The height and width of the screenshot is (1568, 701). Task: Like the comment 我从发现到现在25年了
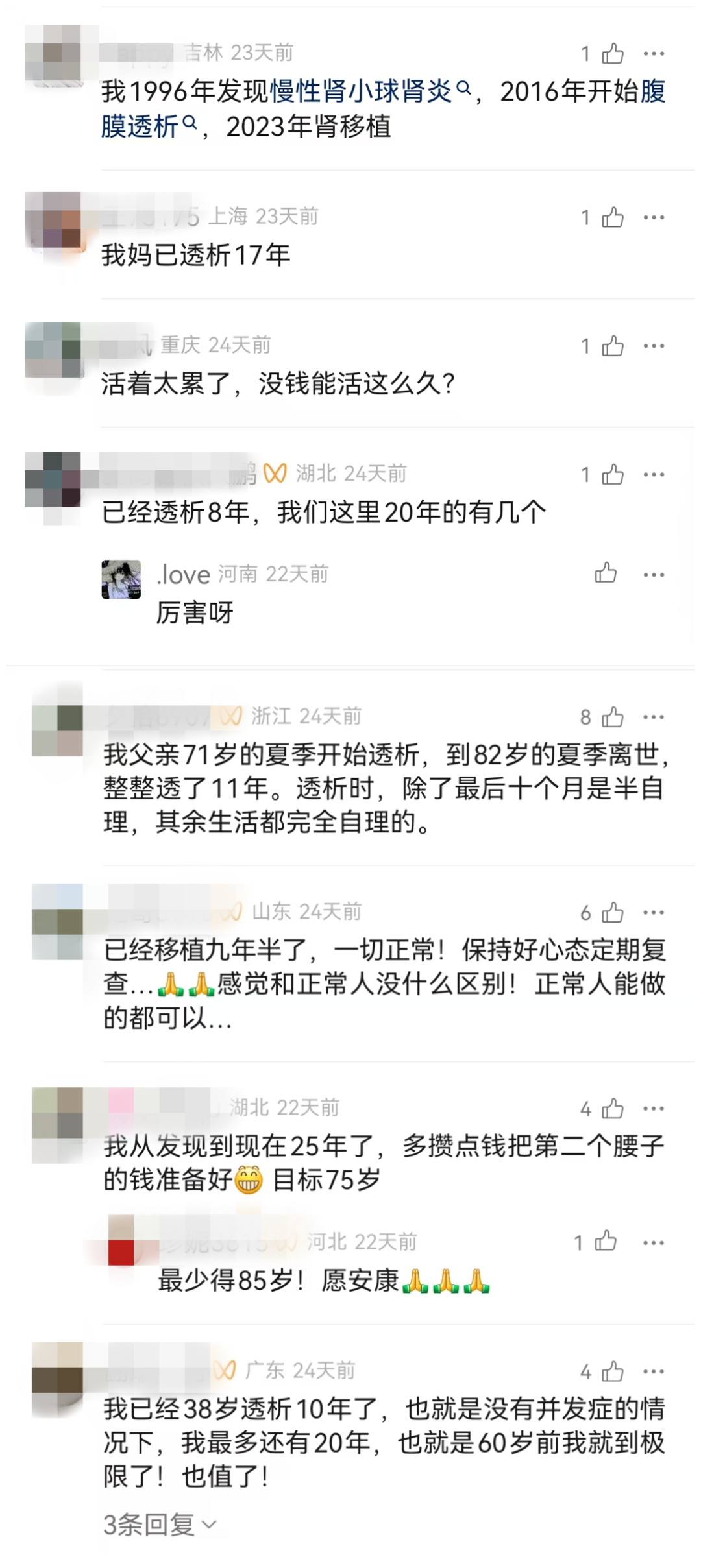click(612, 1109)
